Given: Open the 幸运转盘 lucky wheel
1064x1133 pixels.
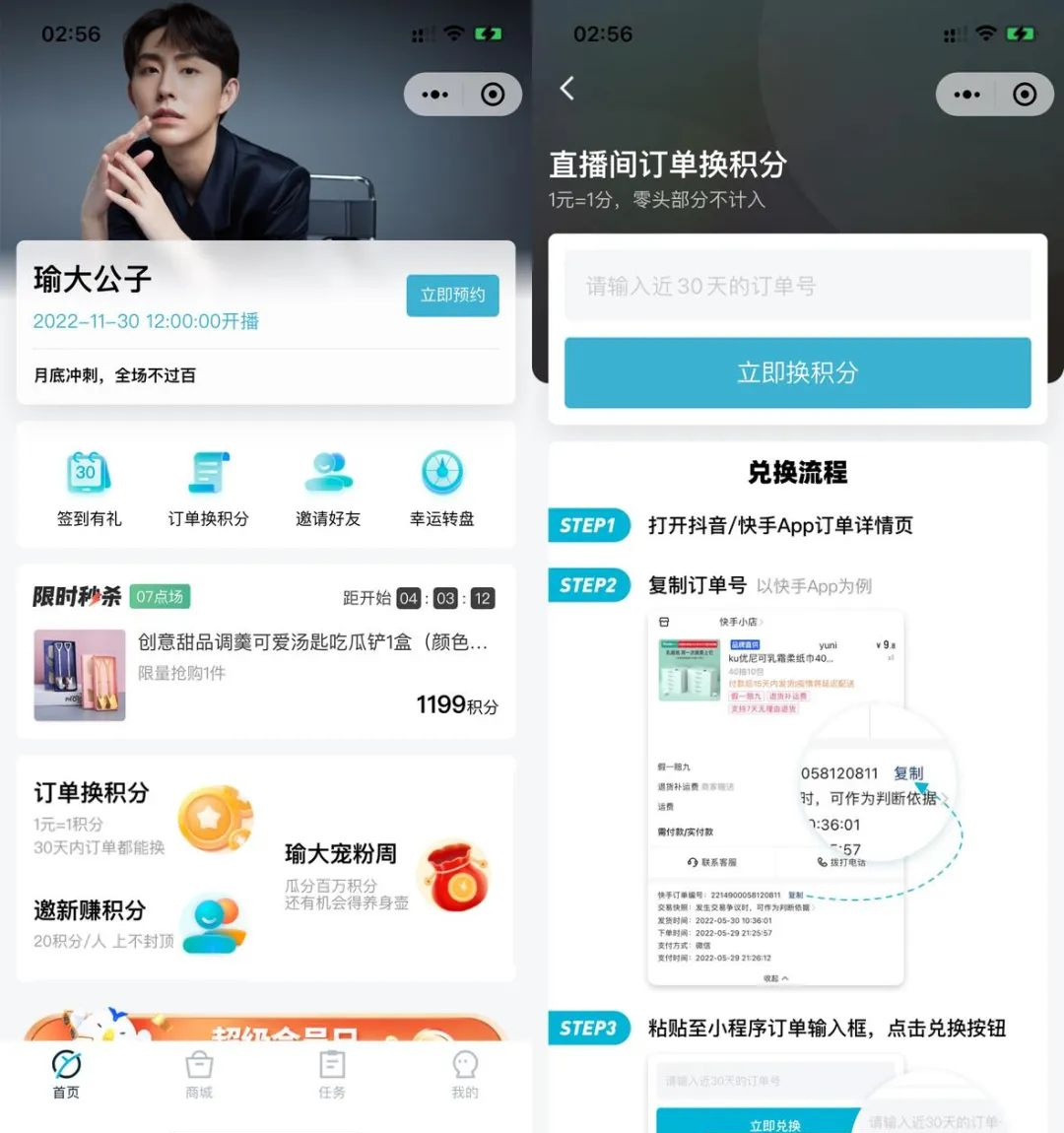Looking at the screenshot, I should point(442,489).
